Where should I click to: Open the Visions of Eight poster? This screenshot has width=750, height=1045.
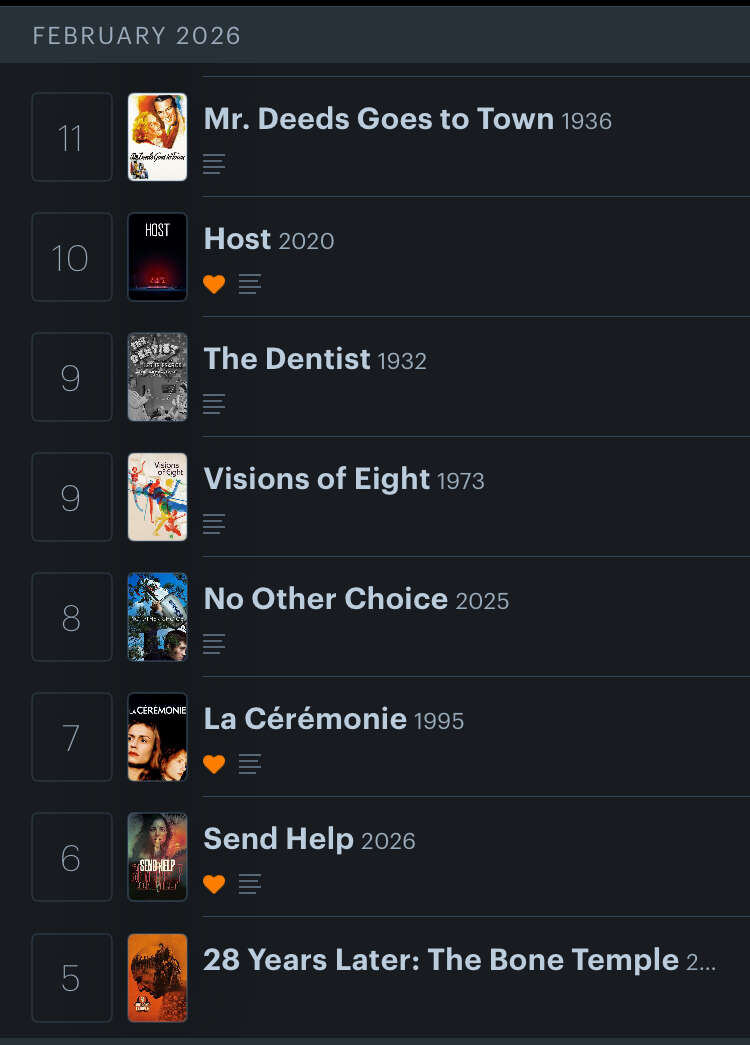(157, 497)
